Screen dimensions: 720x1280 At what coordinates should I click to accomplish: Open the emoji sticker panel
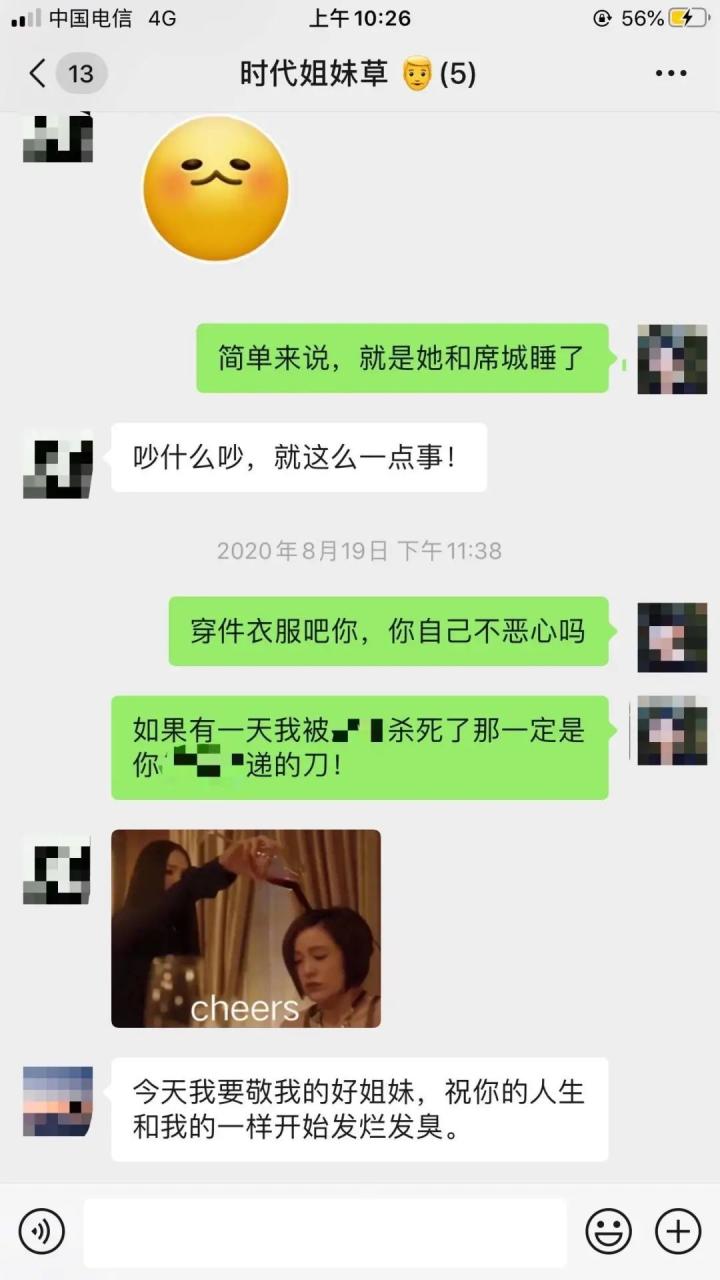[x=608, y=1231]
